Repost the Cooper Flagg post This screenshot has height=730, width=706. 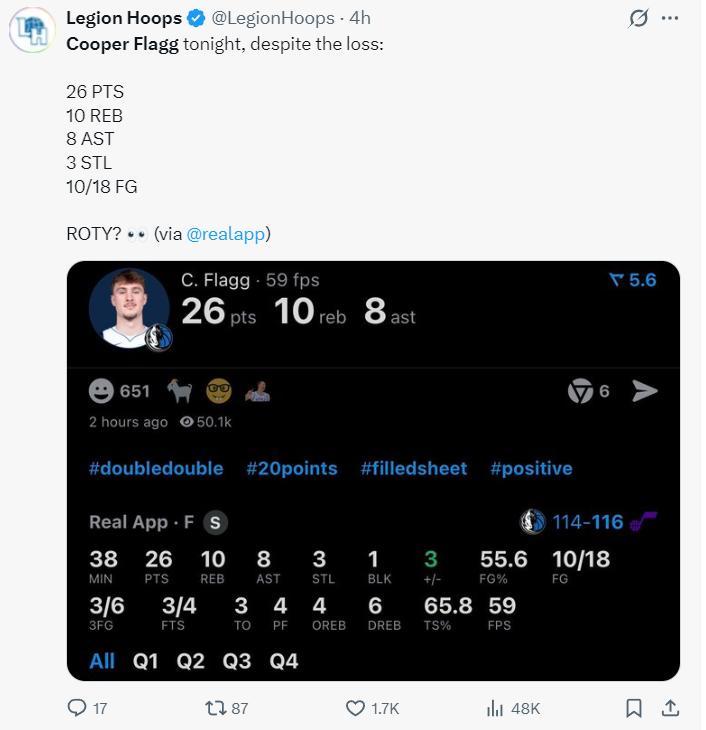click(214, 708)
